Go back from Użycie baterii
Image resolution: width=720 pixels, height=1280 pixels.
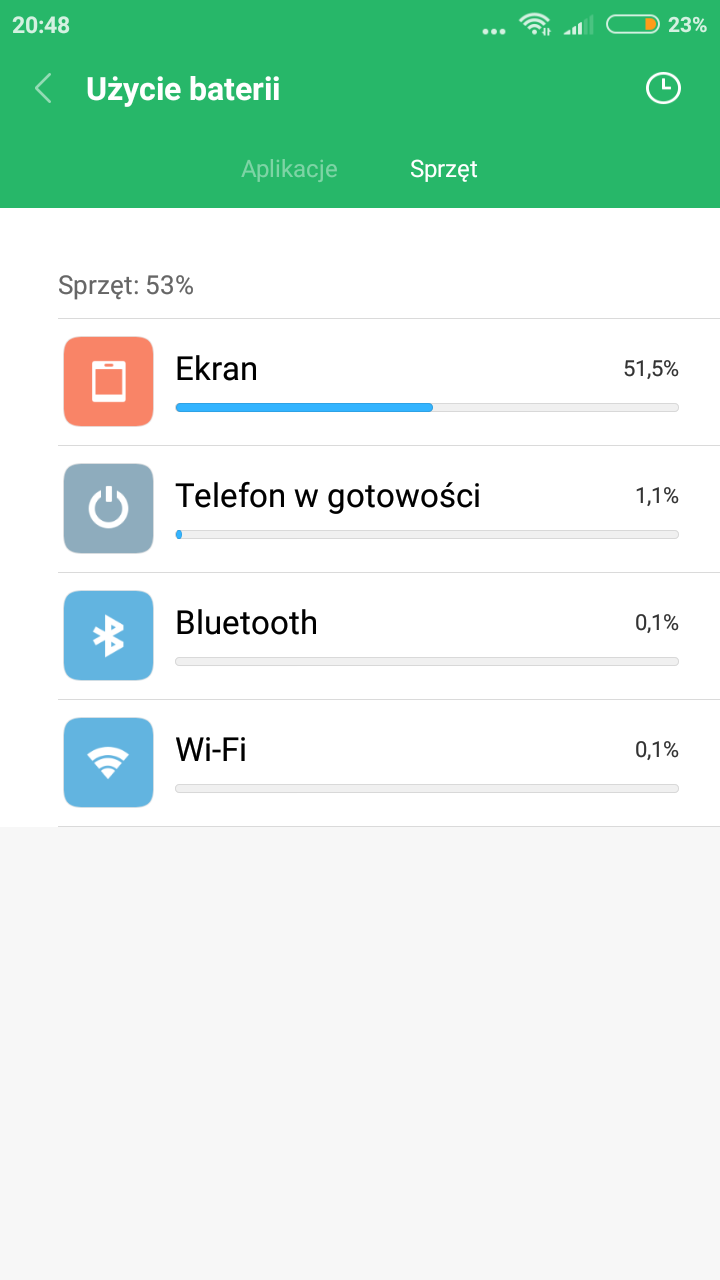(43, 89)
